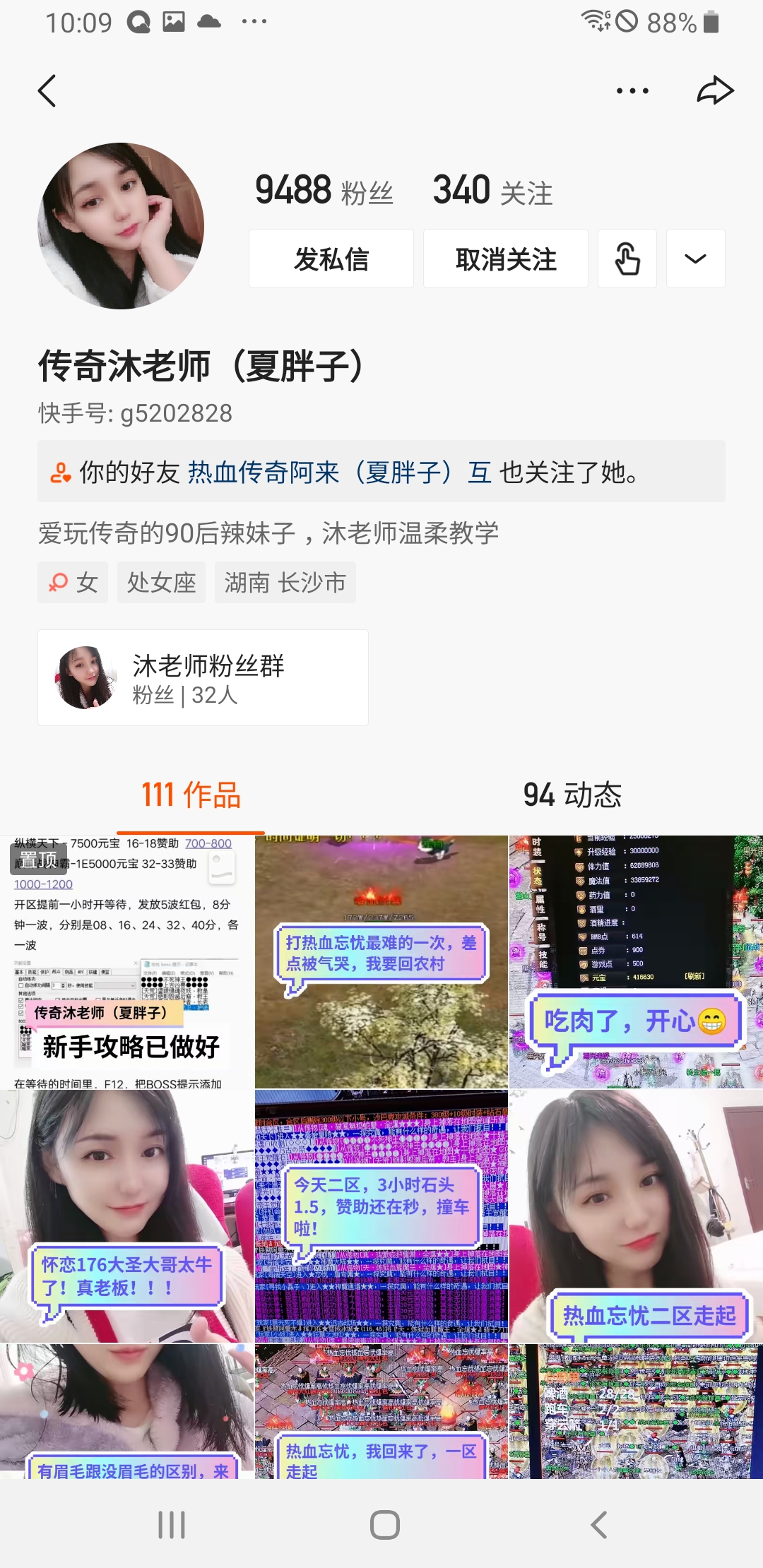Share this profile via arrow icon
763x1568 pixels.
(x=715, y=91)
